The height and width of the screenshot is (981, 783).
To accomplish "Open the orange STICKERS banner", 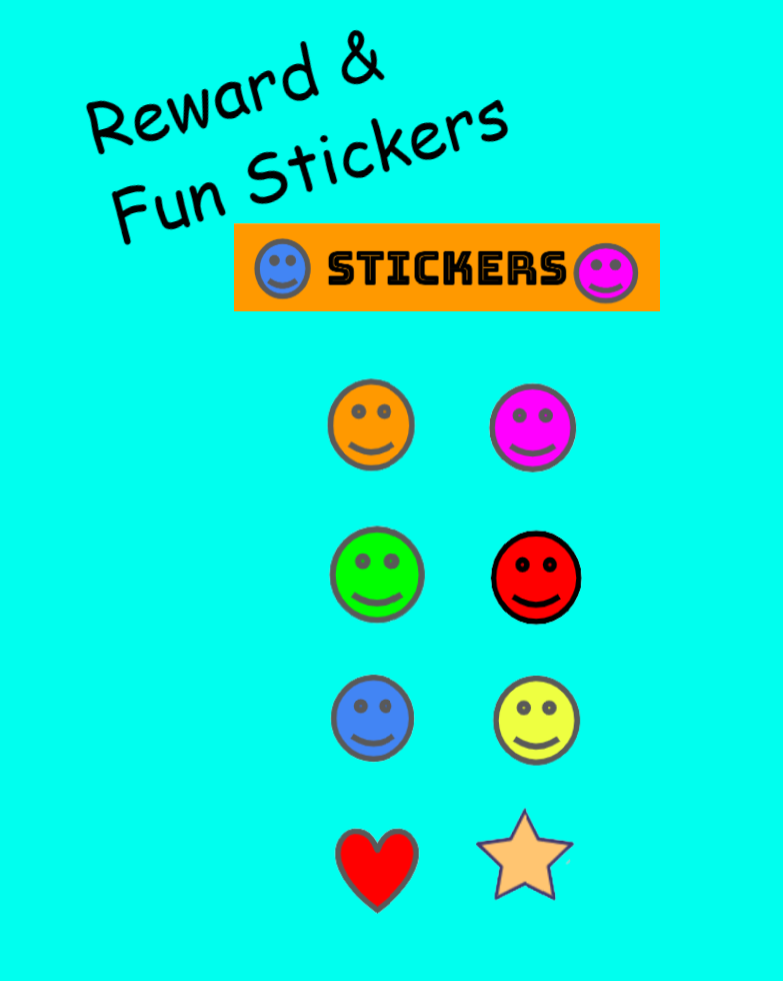I will click(446, 268).
